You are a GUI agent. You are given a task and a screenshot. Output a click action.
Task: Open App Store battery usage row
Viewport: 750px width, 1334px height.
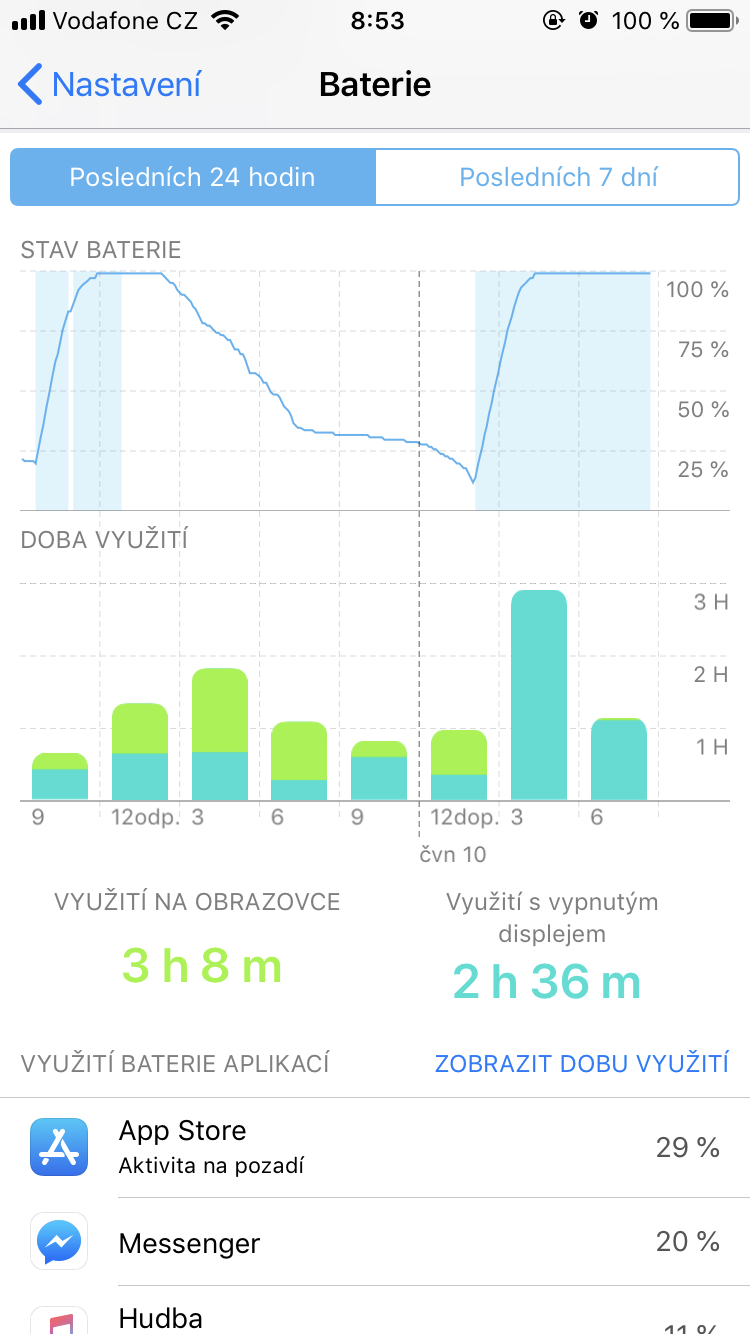[375, 1147]
